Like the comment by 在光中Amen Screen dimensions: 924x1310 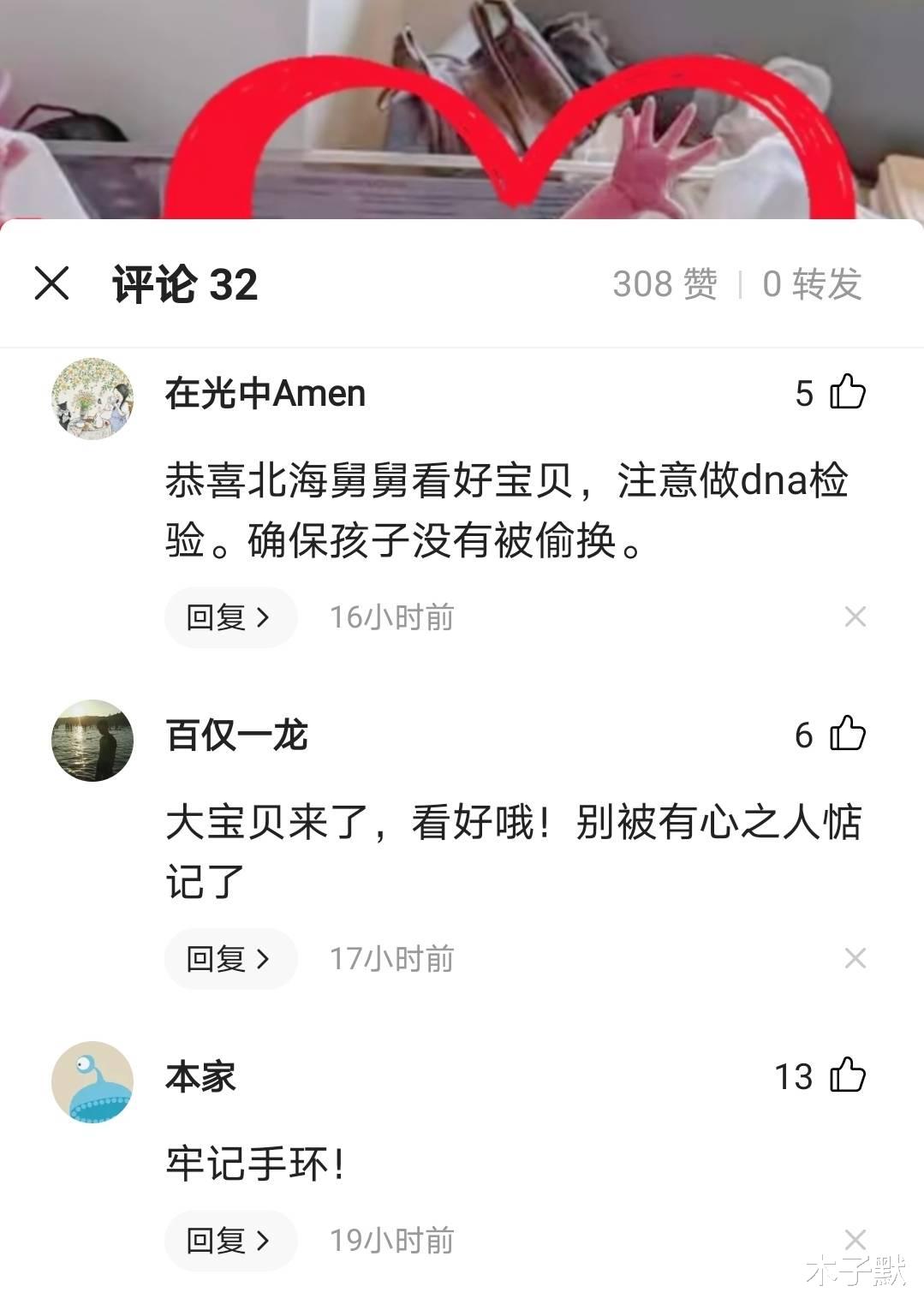pyautogui.click(x=847, y=393)
